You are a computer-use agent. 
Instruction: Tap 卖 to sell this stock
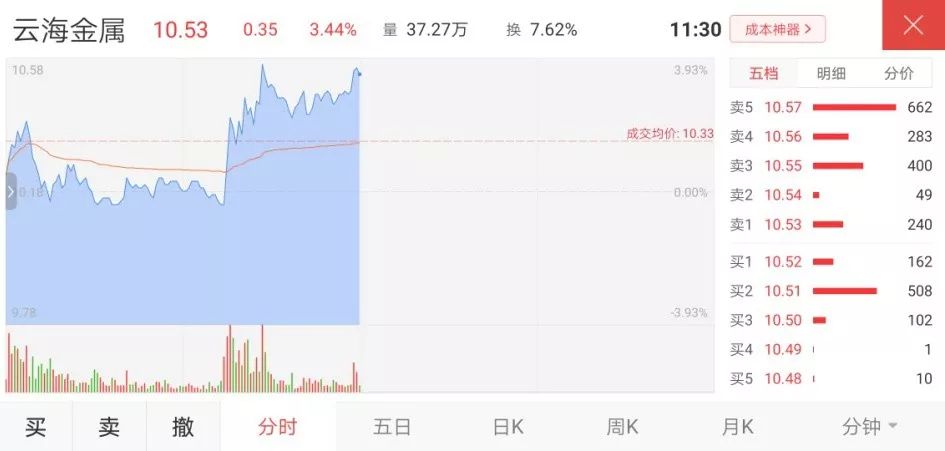click(109, 427)
